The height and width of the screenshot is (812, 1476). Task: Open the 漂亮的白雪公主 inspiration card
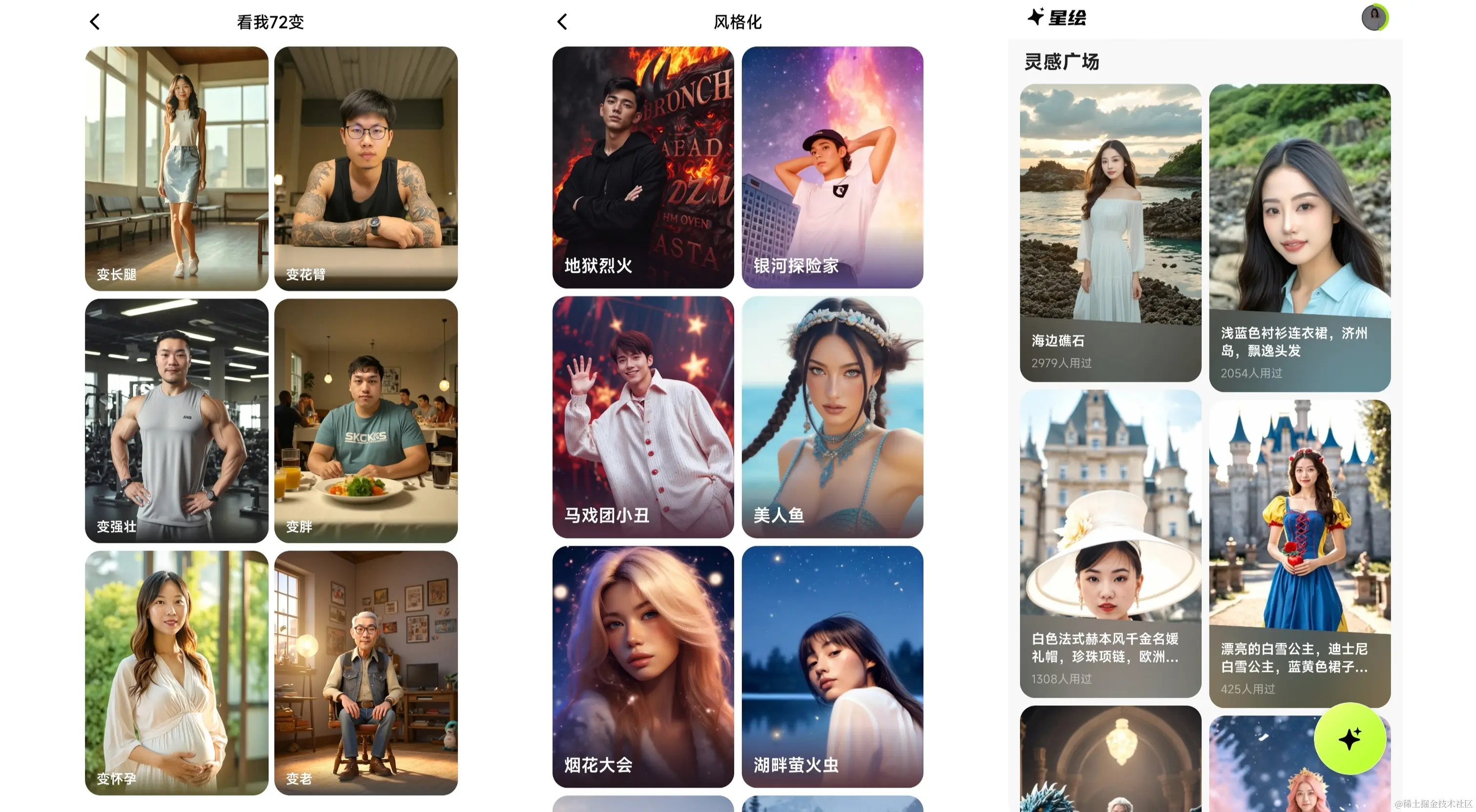pyautogui.click(x=1299, y=553)
